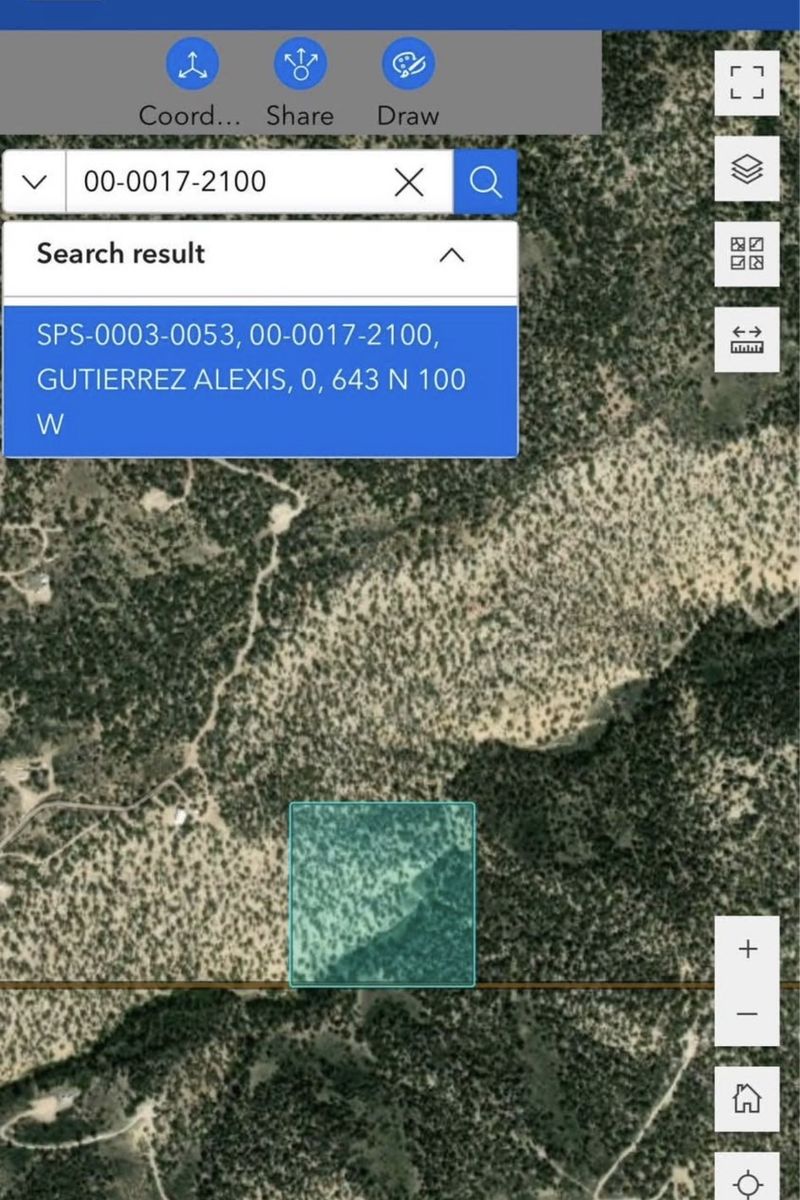Tap the highlighted parcel on map
800x1200 pixels.
tap(382, 894)
